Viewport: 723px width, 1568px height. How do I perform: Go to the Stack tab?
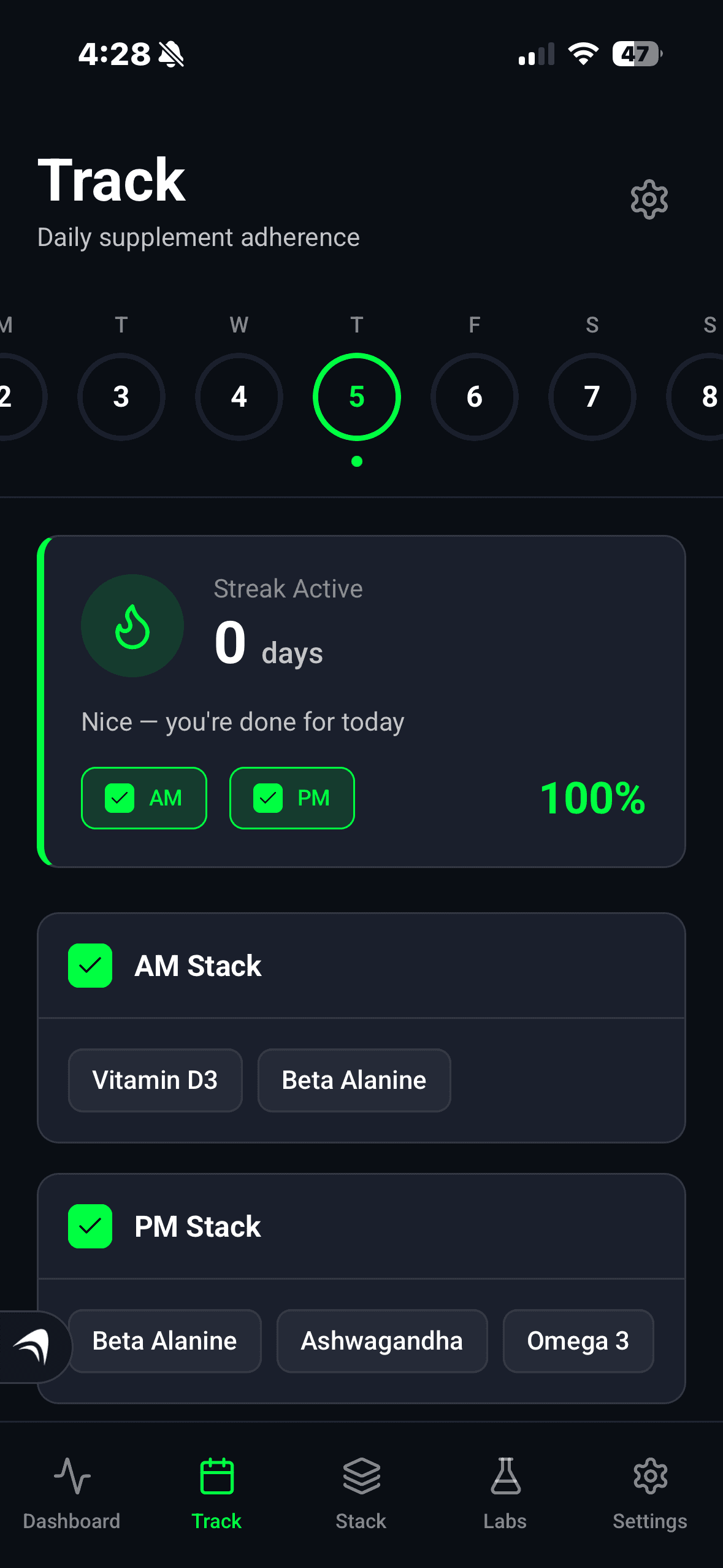click(x=361, y=1494)
